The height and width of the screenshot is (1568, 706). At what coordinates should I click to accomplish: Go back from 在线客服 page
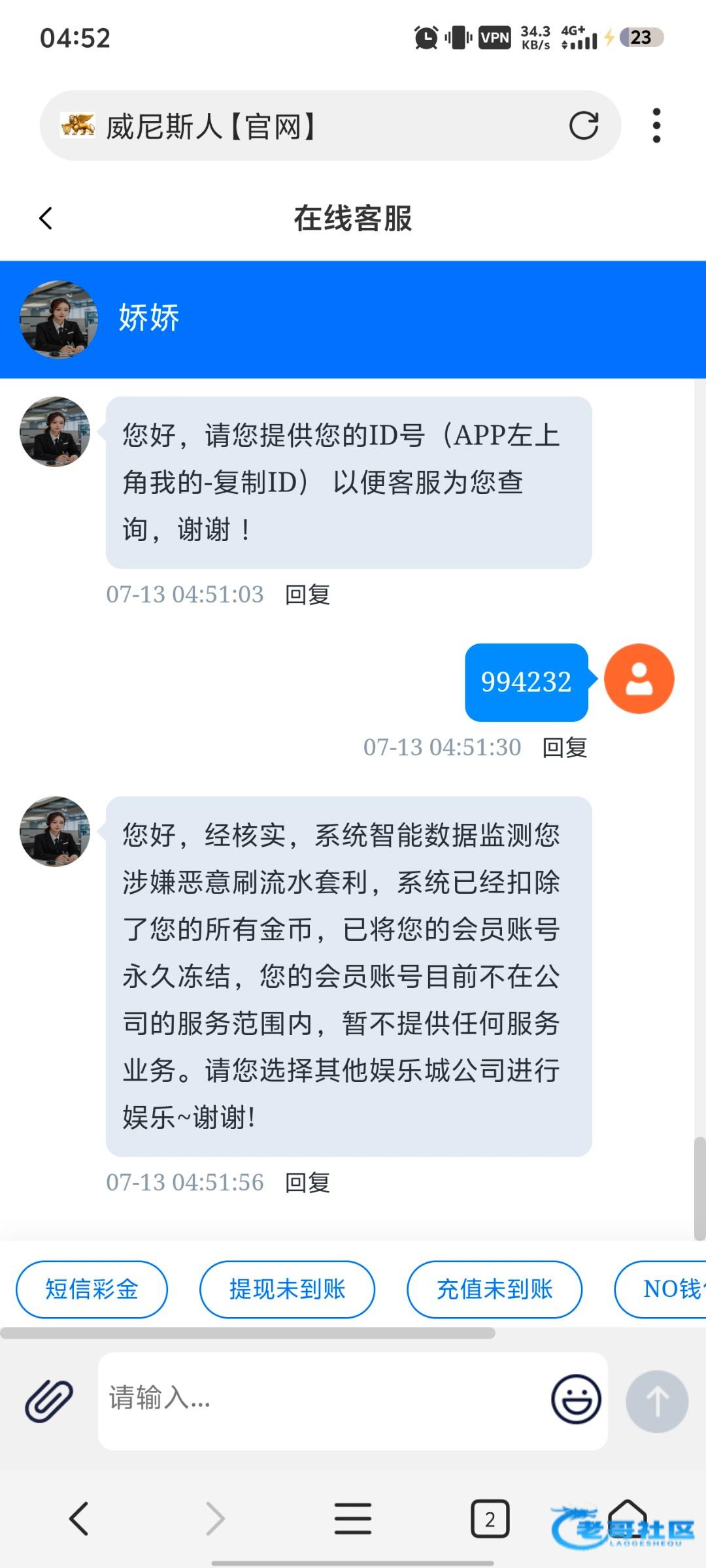point(46,218)
